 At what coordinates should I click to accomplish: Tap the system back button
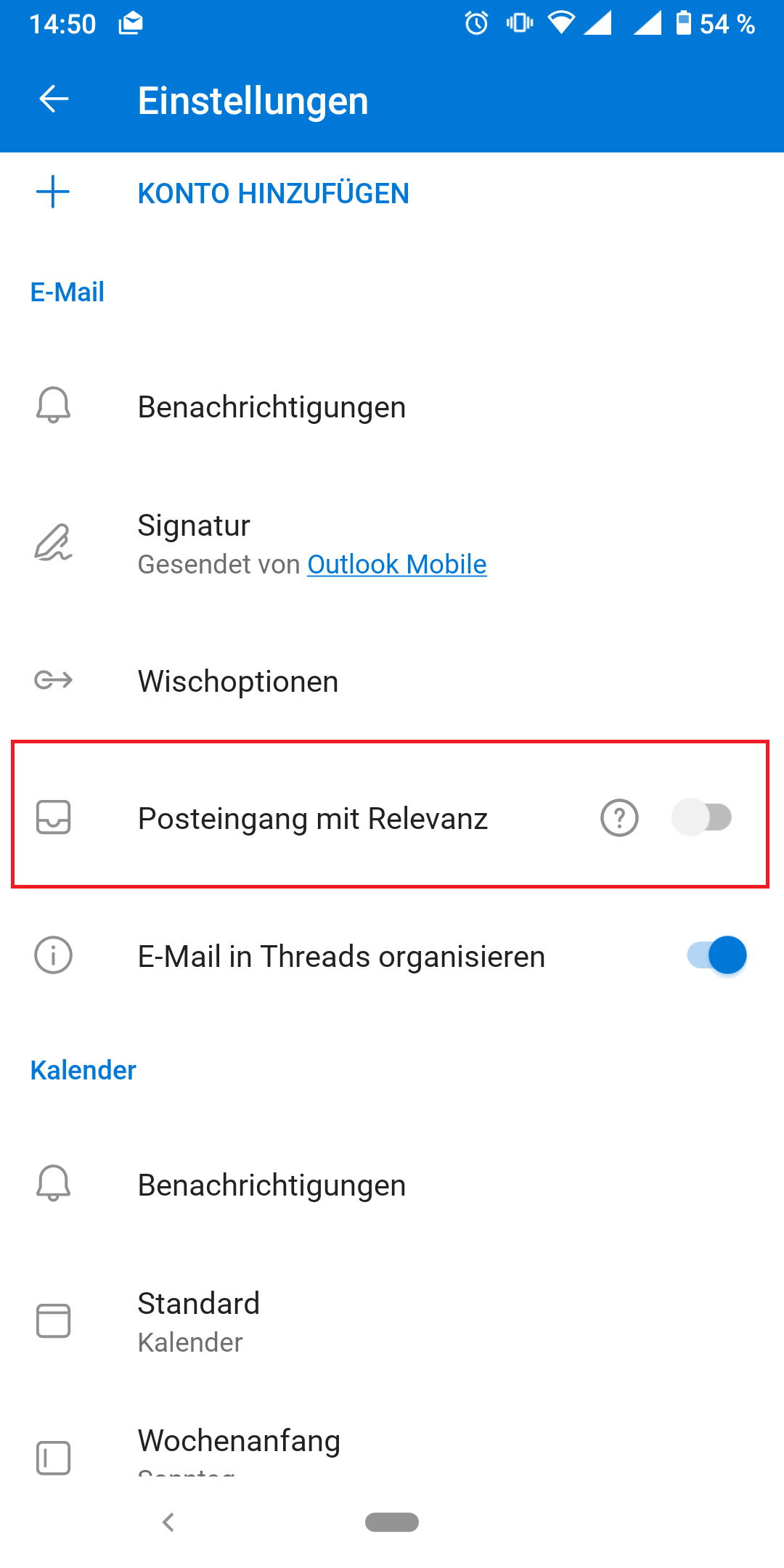(168, 1522)
